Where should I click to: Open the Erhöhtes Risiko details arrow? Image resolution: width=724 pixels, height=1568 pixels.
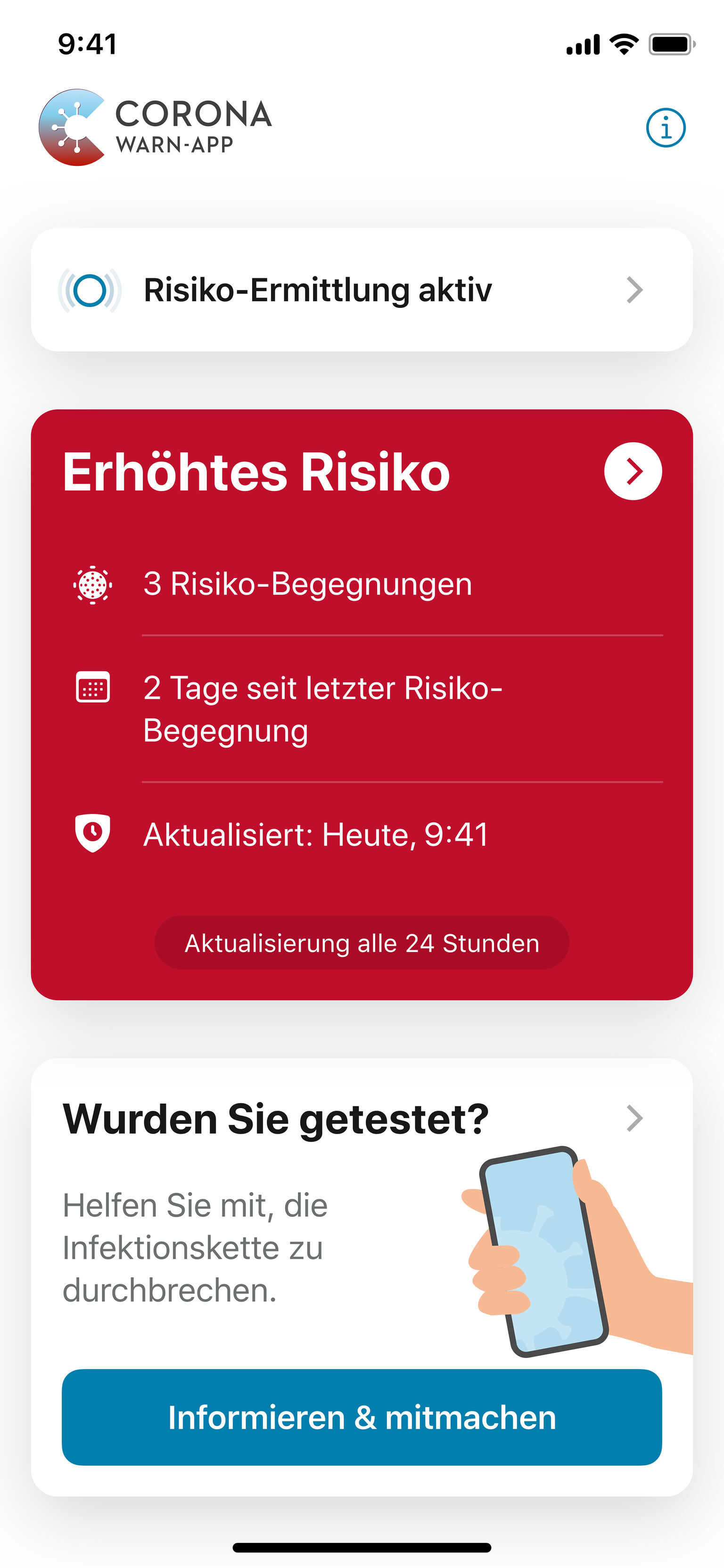click(x=633, y=471)
